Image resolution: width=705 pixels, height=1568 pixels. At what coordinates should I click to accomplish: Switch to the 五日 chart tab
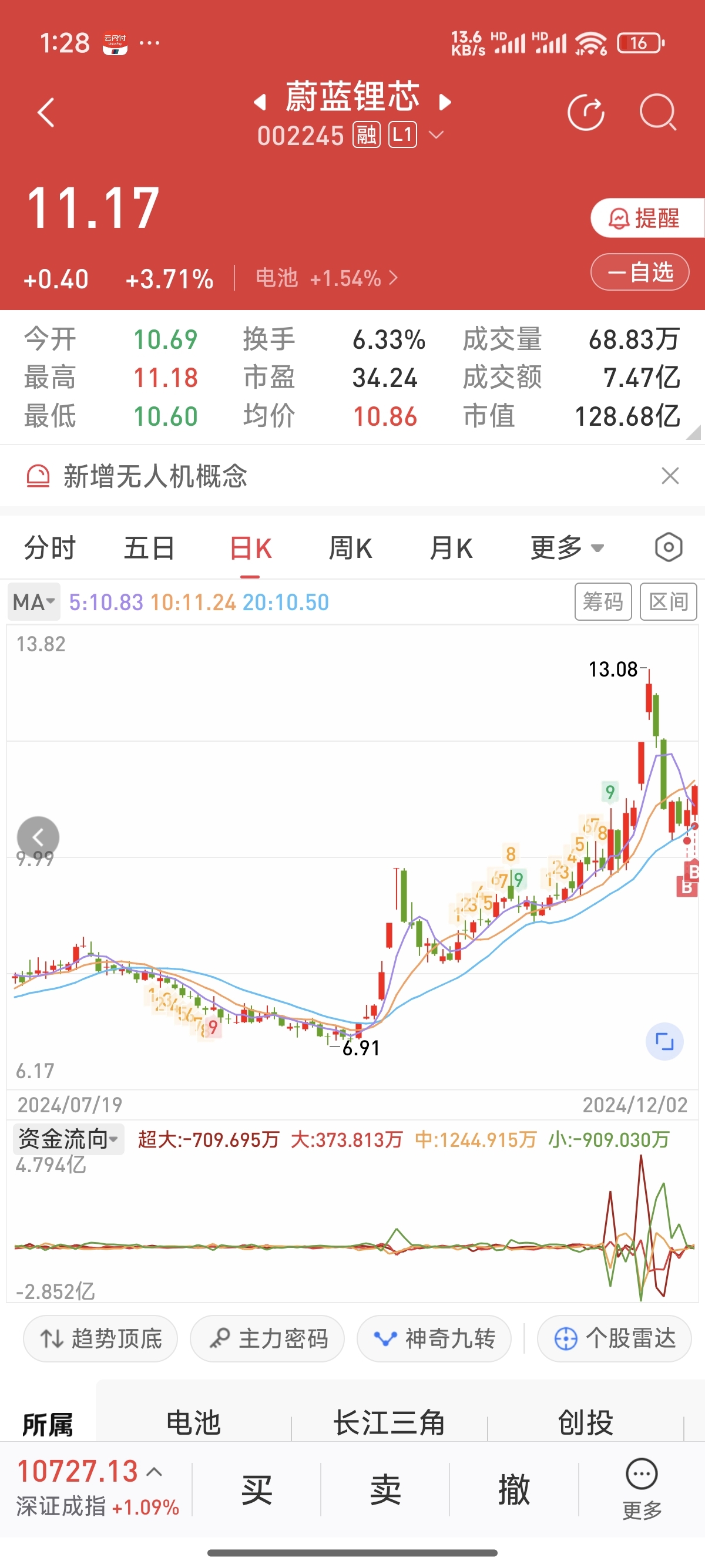[149, 548]
